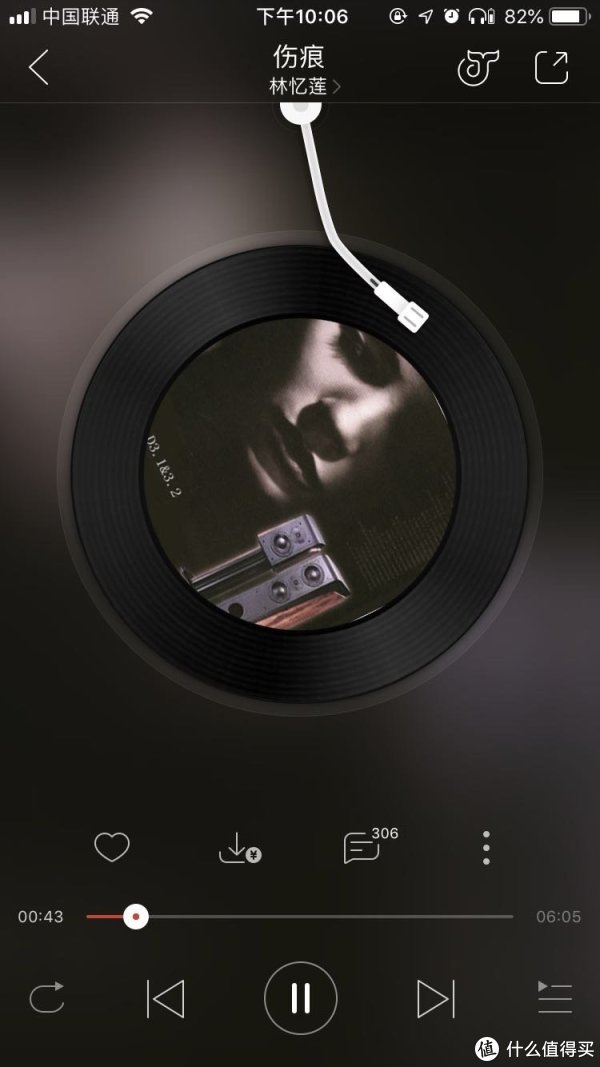
Task: Skip to the previous track
Action: (166, 998)
